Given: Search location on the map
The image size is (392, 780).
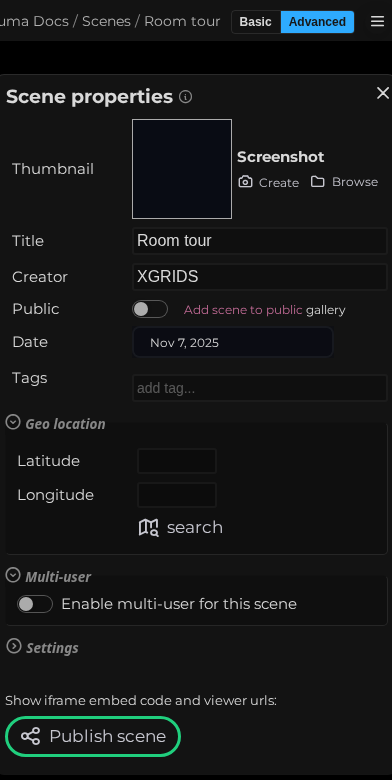Looking at the screenshot, I should 181,527.
